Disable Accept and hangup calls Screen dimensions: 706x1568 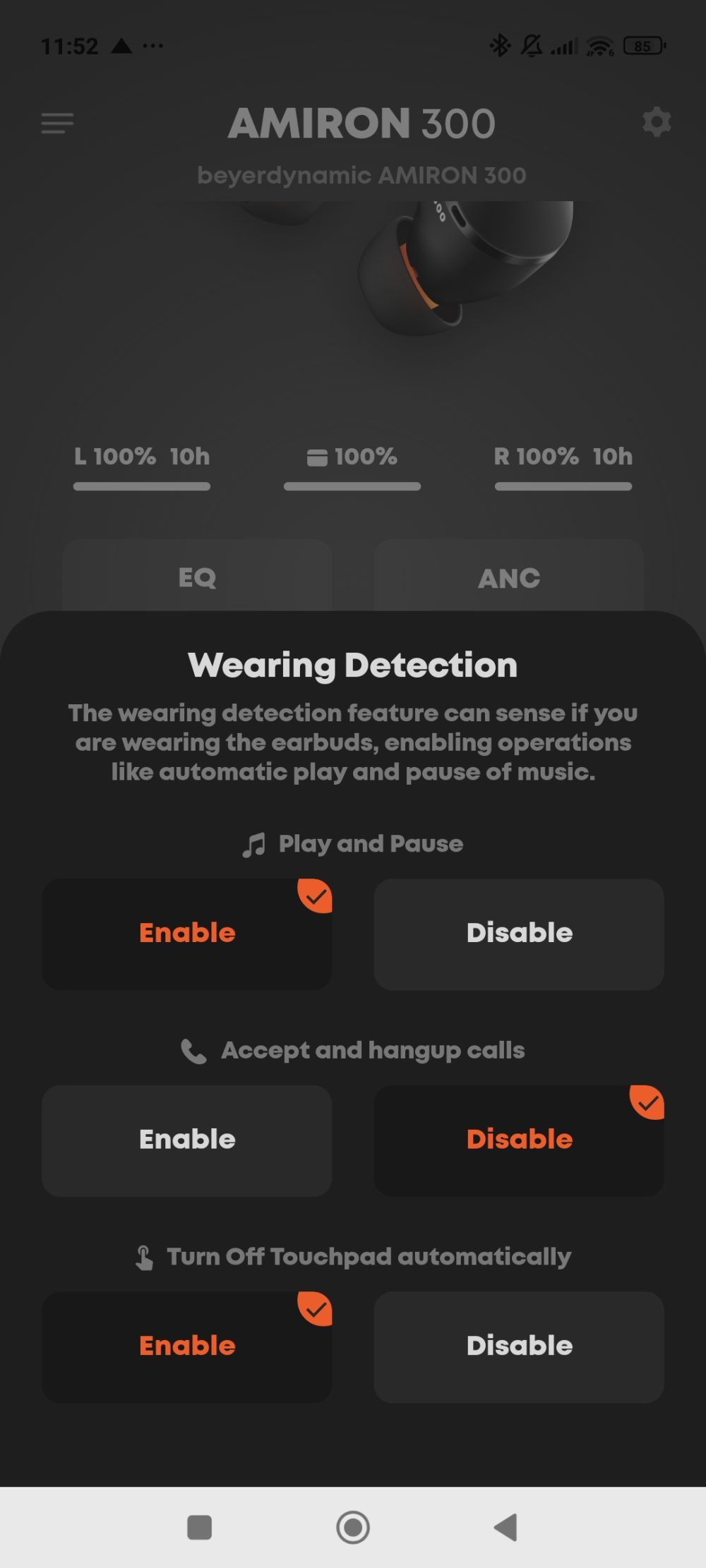(519, 1140)
